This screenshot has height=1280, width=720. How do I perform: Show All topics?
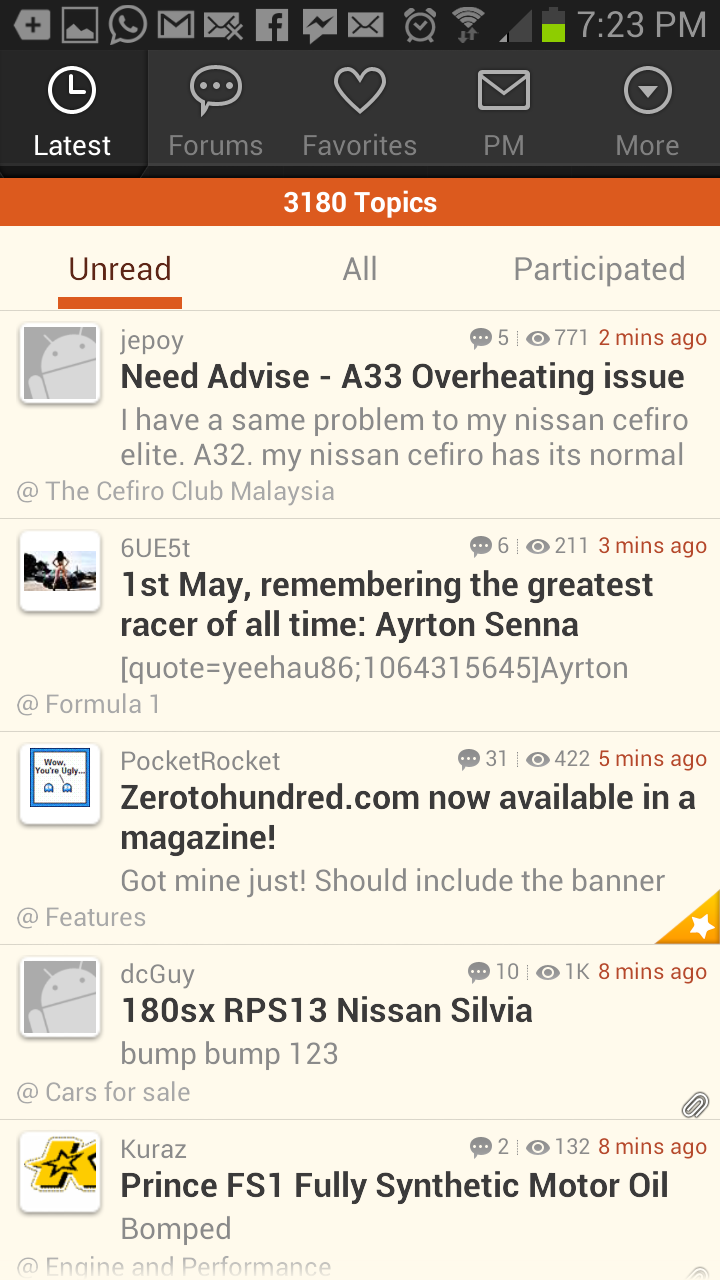(360, 269)
